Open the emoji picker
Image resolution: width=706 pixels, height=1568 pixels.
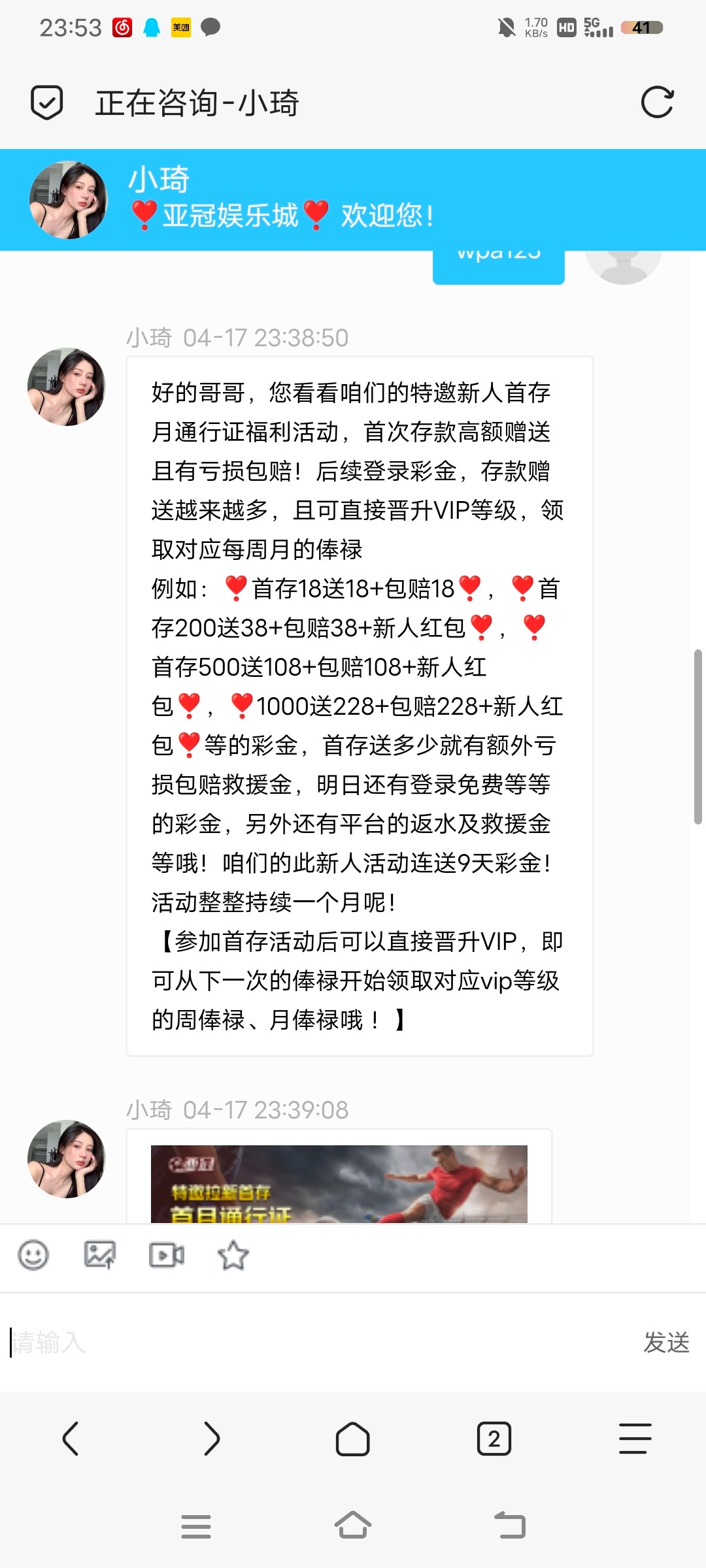[33, 1255]
